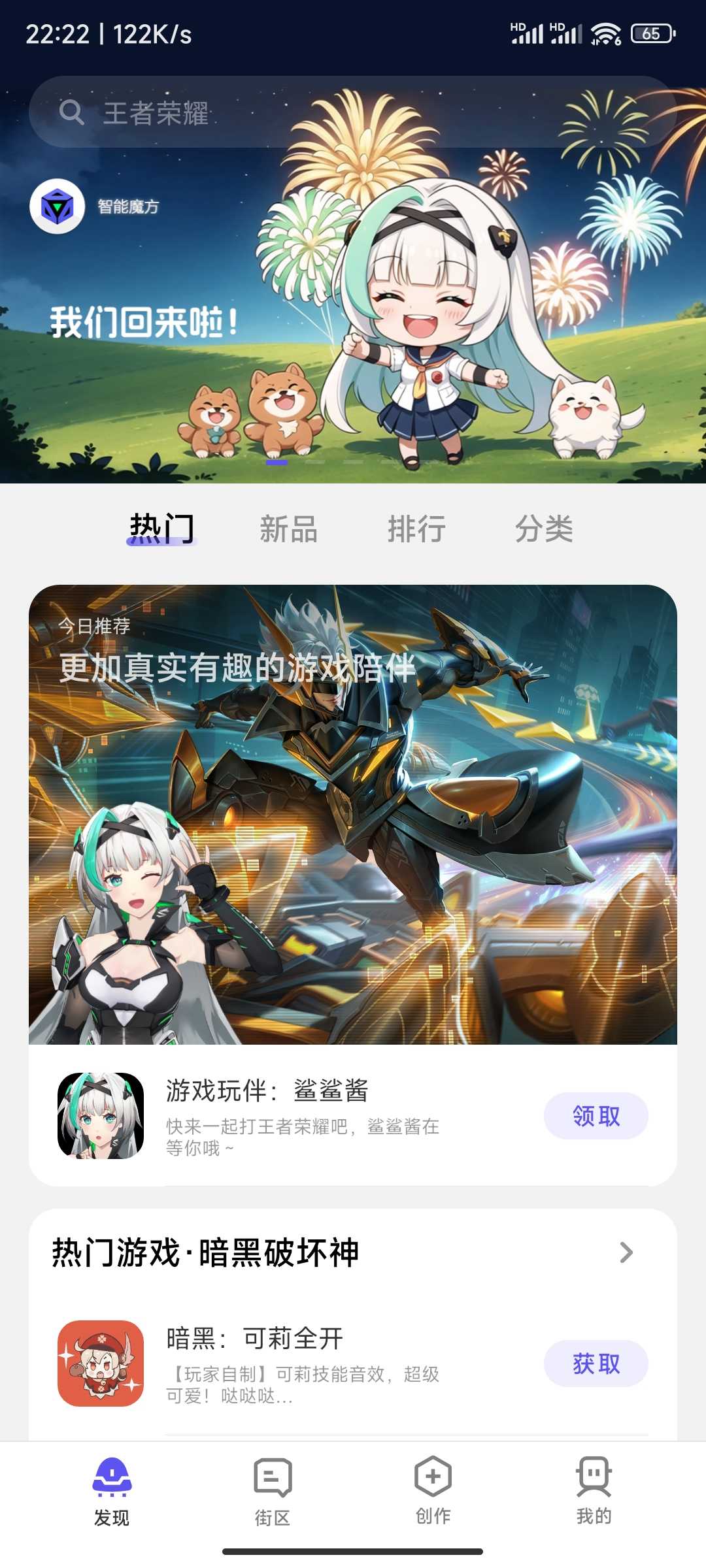
Task: Open the 暗黑：可莉全开 item
Action: click(x=301, y=1364)
